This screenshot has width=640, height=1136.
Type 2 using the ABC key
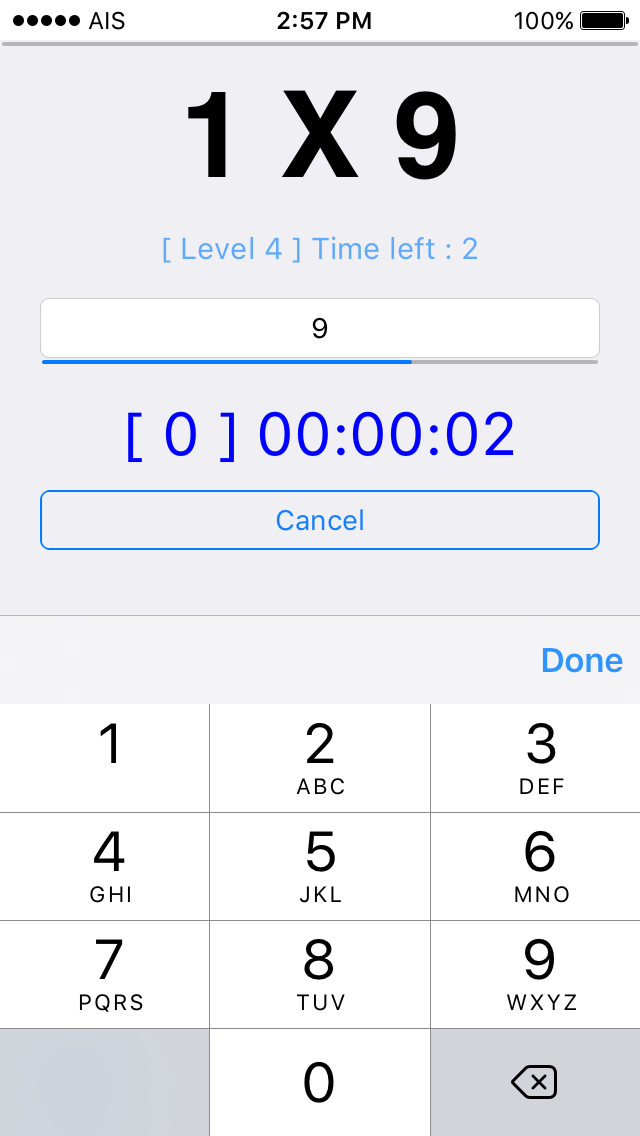320,758
